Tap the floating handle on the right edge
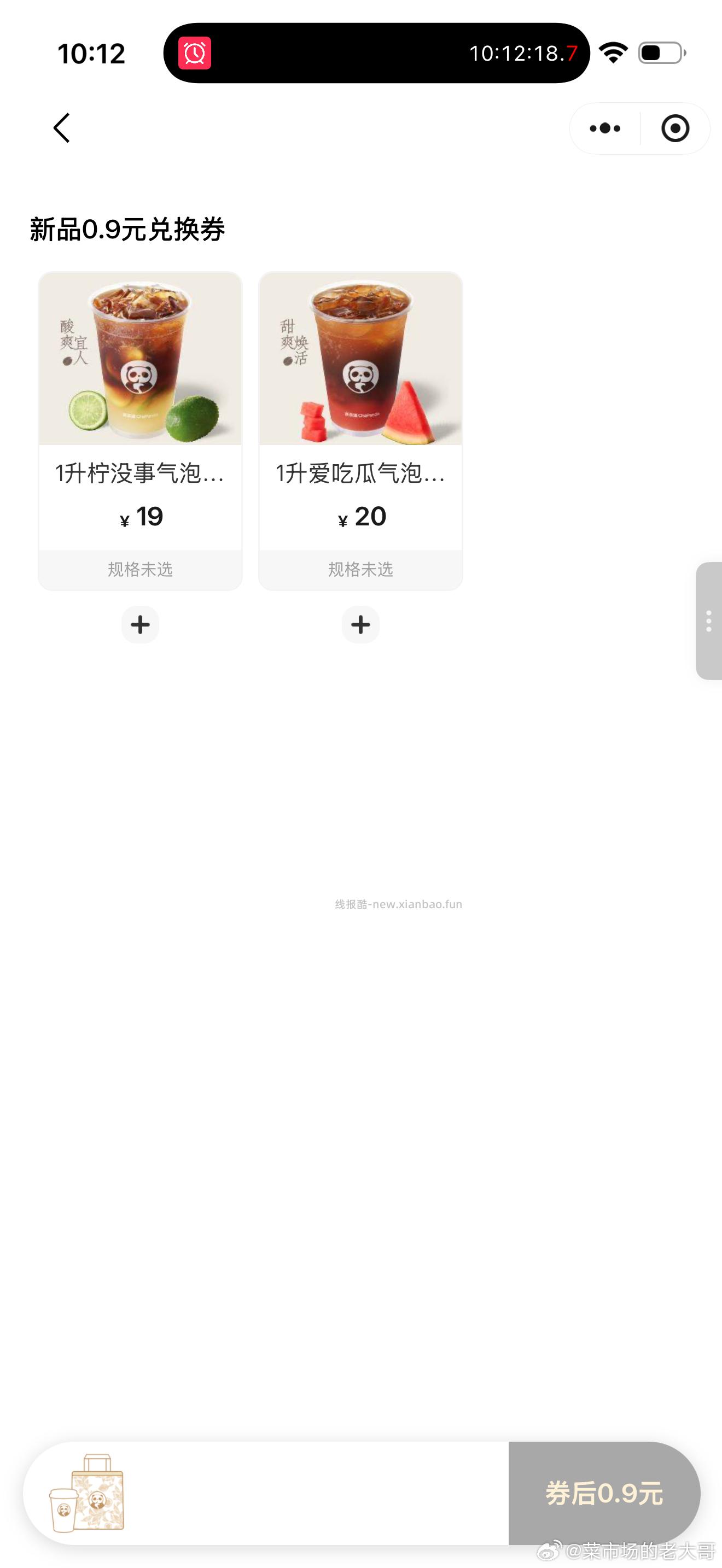This screenshot has width=722, height=1568. pyautogui.click(x=710, y=621)
